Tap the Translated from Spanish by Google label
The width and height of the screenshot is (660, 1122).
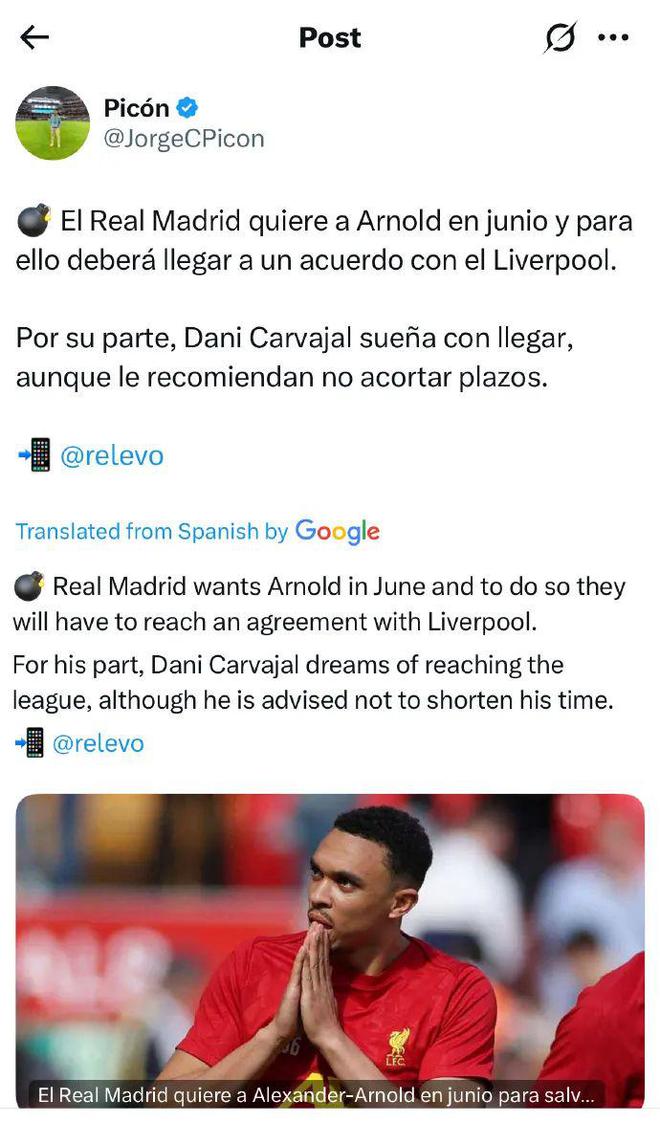point(197,531)
